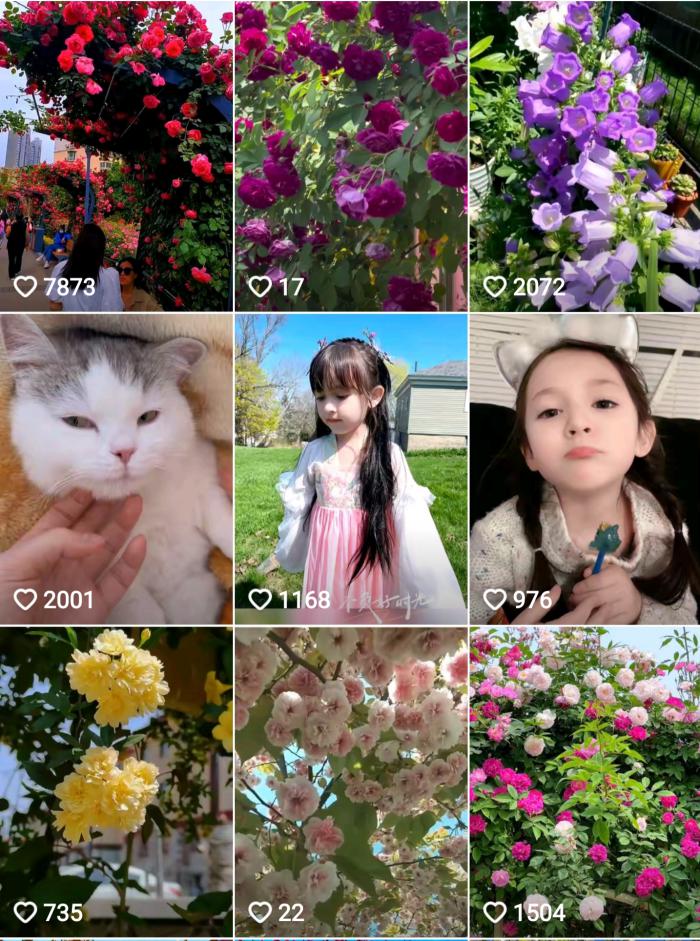Open the purple roses video with 17 likes
This screenshot has width=700, height=941.
point(350,155)
